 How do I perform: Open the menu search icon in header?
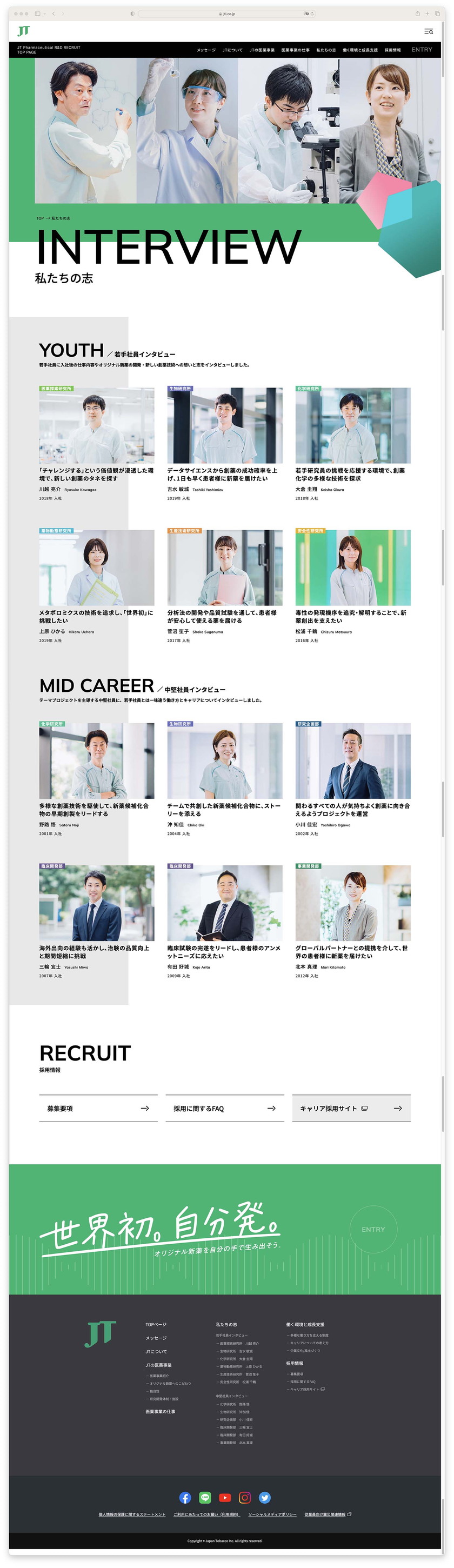click(429, 31)
